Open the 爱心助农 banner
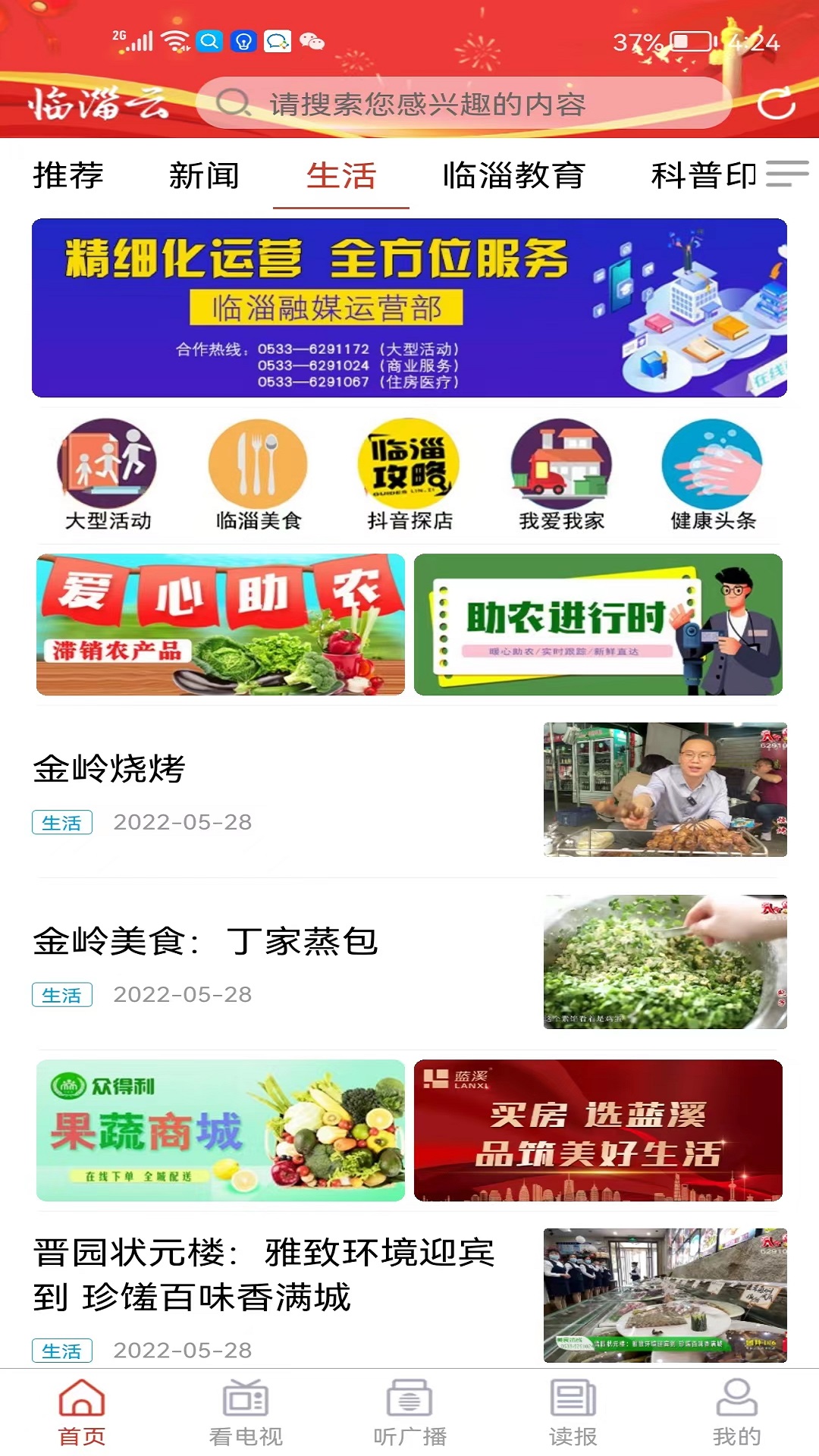The width and height of the screenshot is (819, 1456). (221, 624)
